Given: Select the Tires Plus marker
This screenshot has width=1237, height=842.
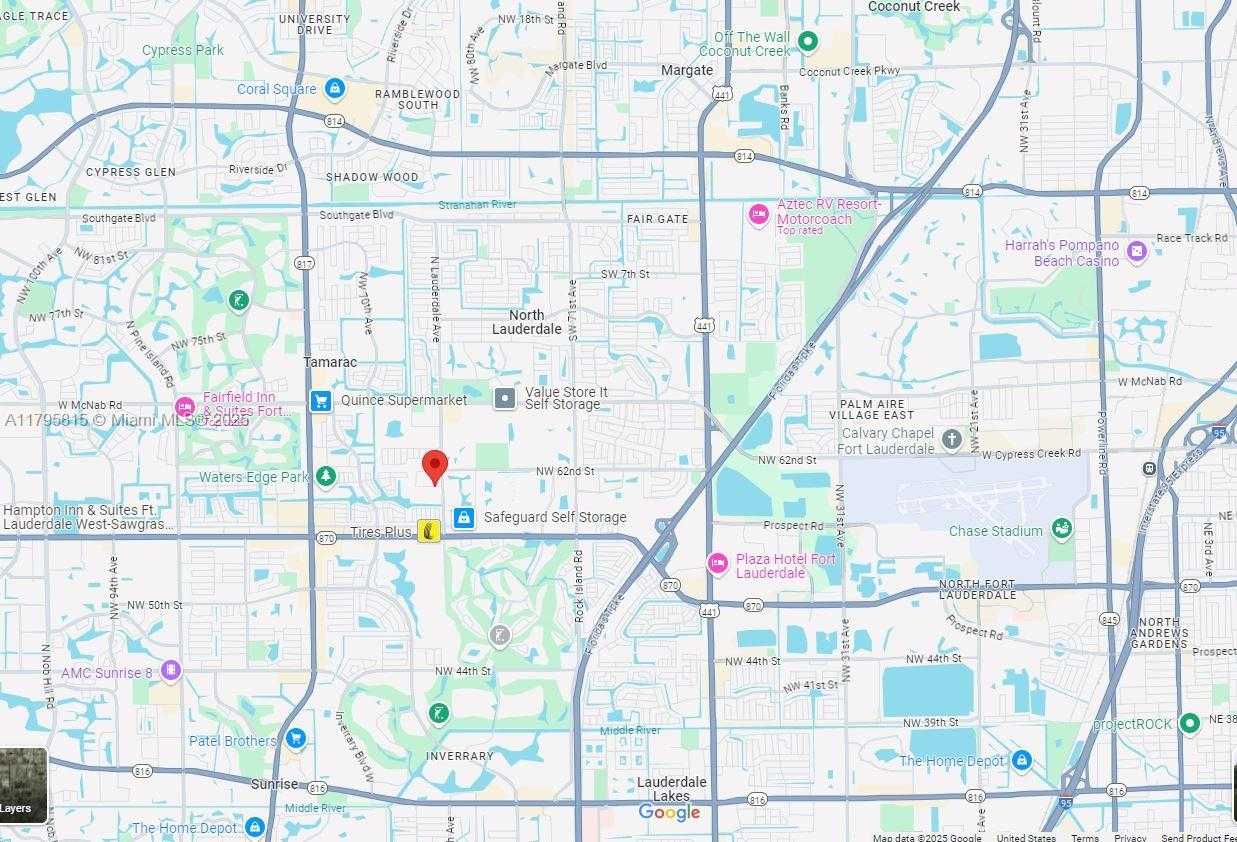Looking at the screenshot, I should click(x=428, y=531).
